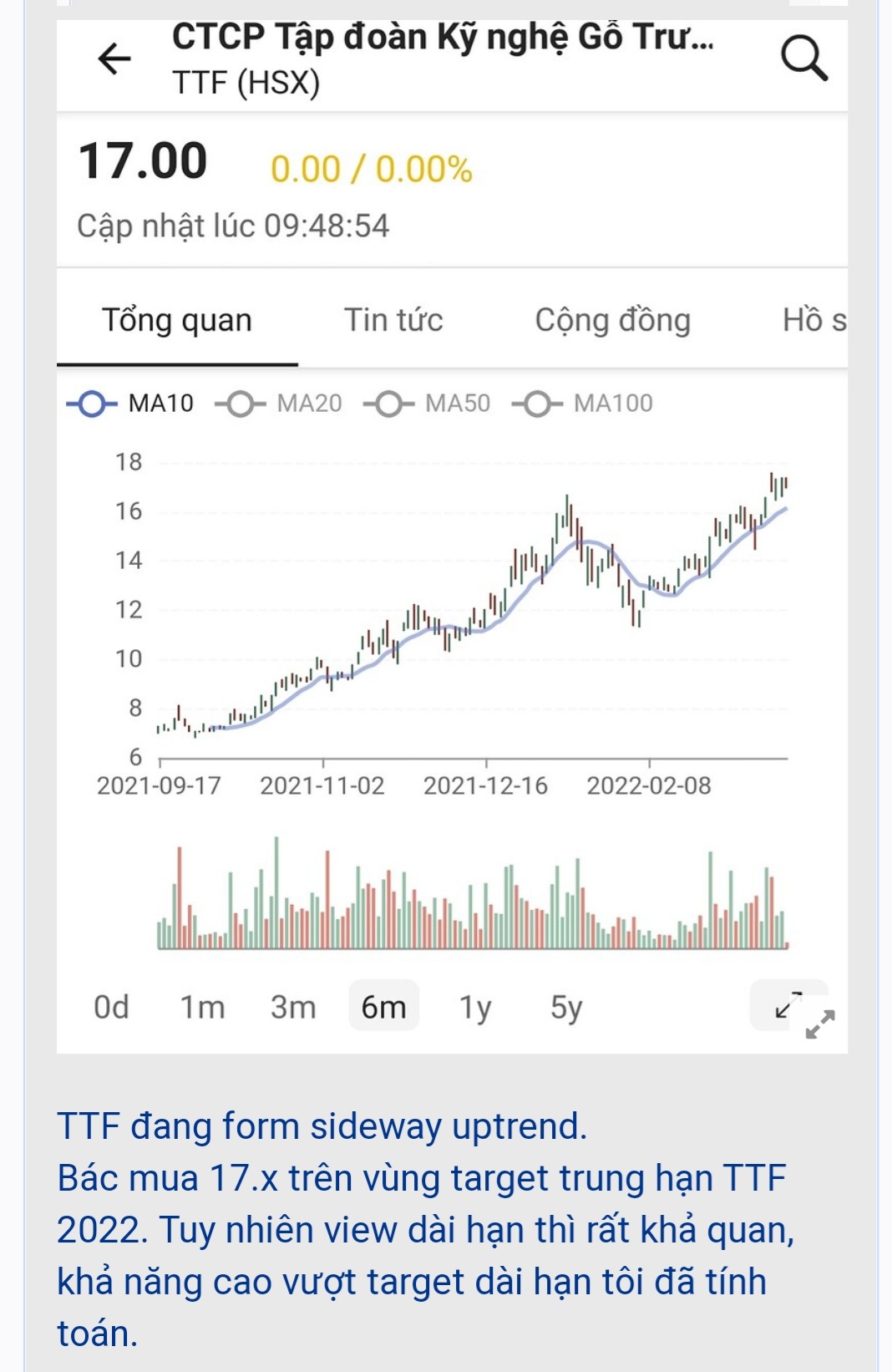View the 5y chart range
The width and height of the screenshot is (892, 1372).
(565, 1007)
